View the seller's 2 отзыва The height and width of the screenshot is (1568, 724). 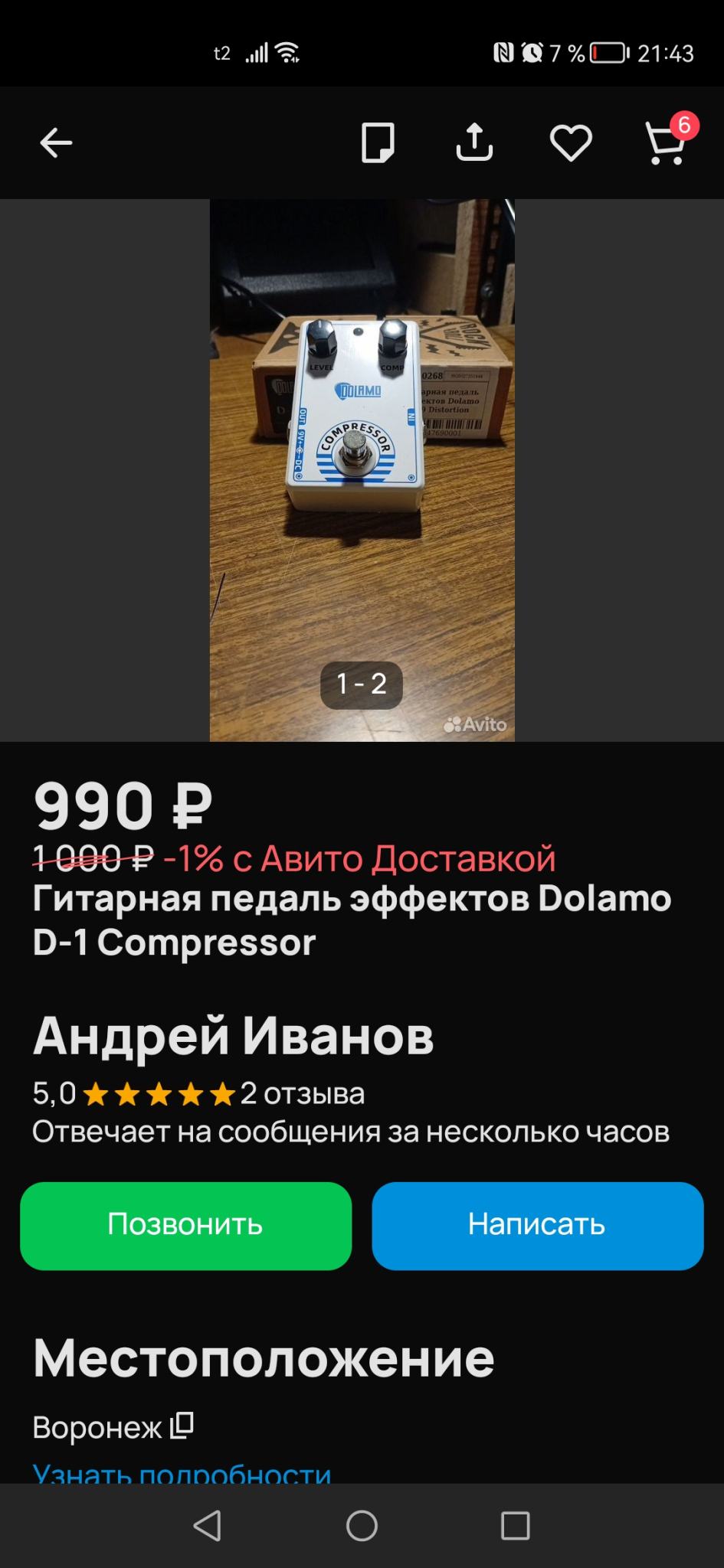[302, 1093]
